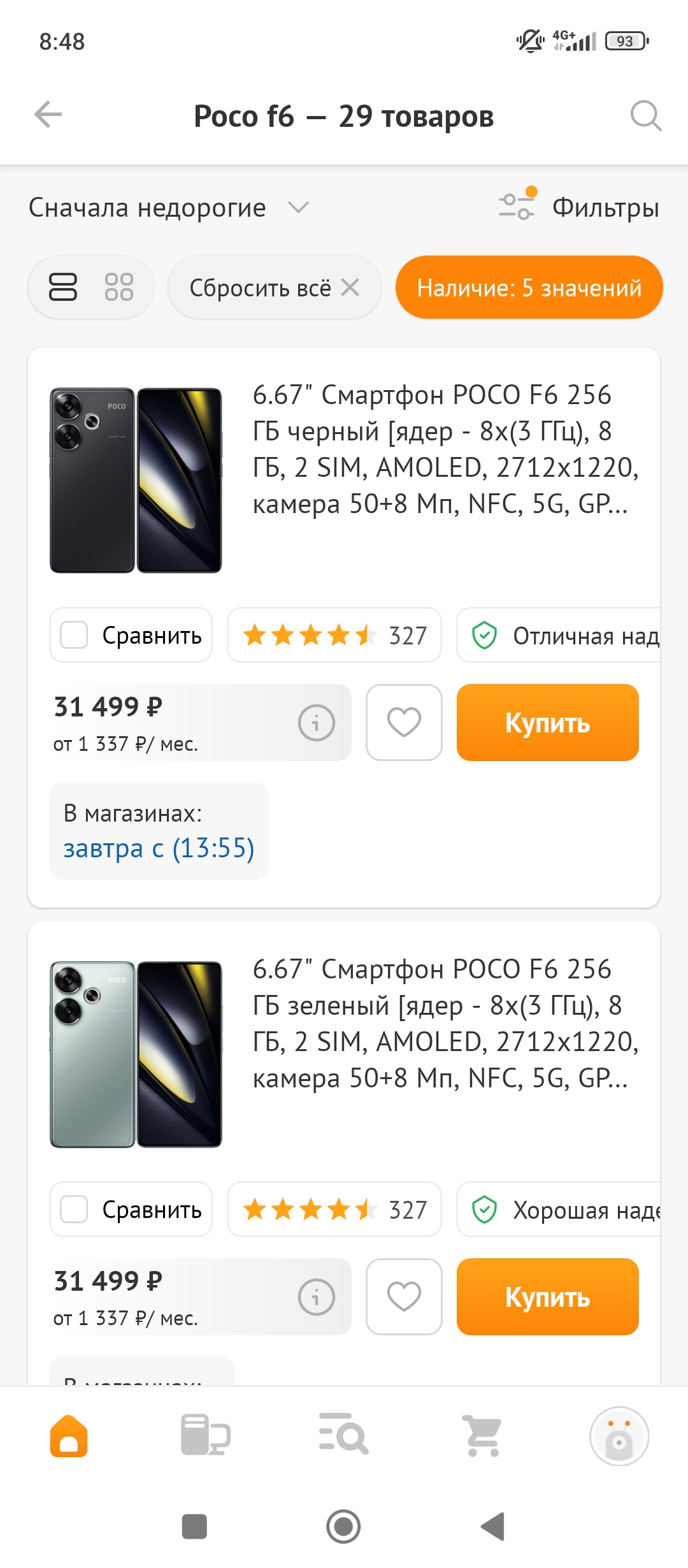
Task: Show price info for the black POCO F6
Action: point(316,723)
